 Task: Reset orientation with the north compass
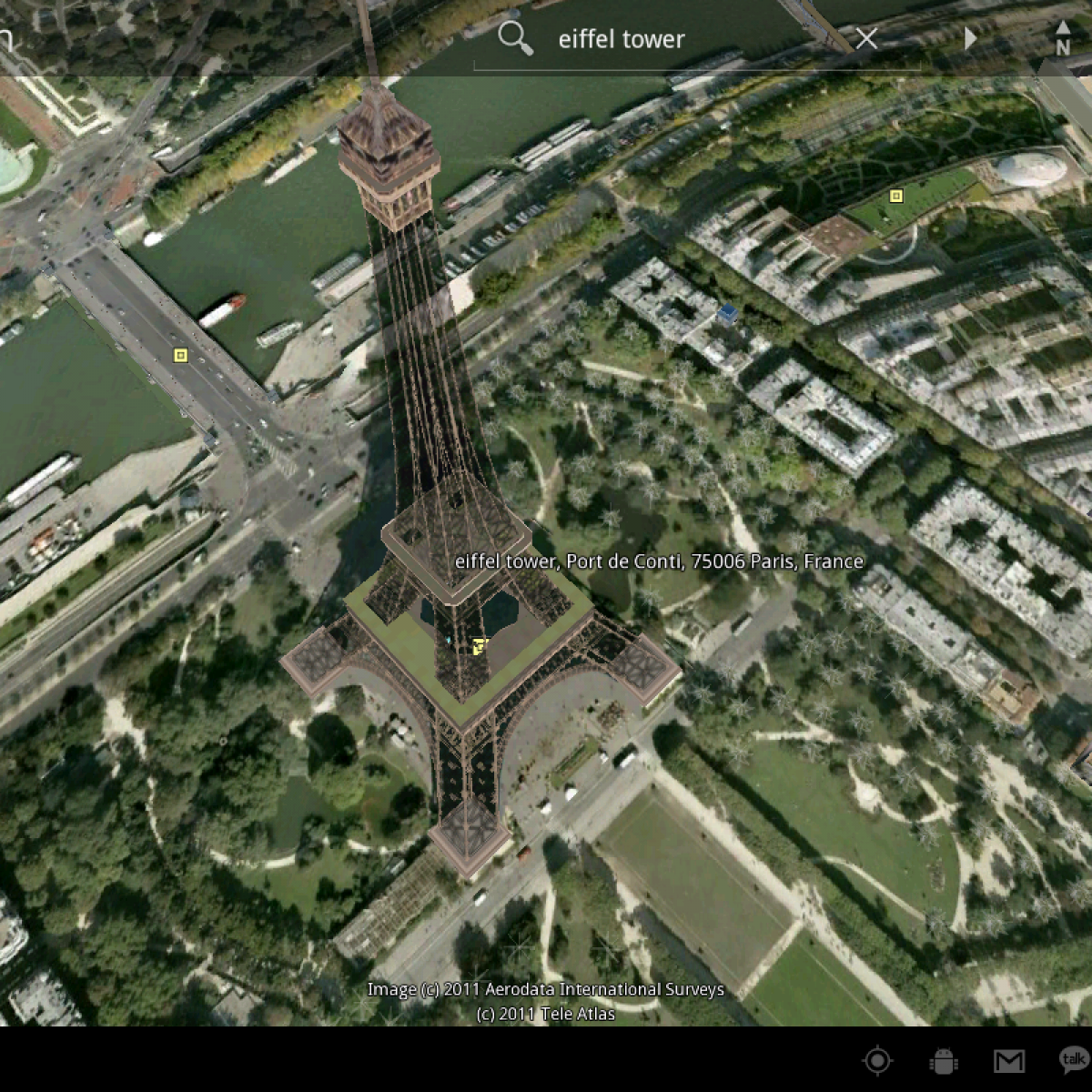pos(1062,38)
